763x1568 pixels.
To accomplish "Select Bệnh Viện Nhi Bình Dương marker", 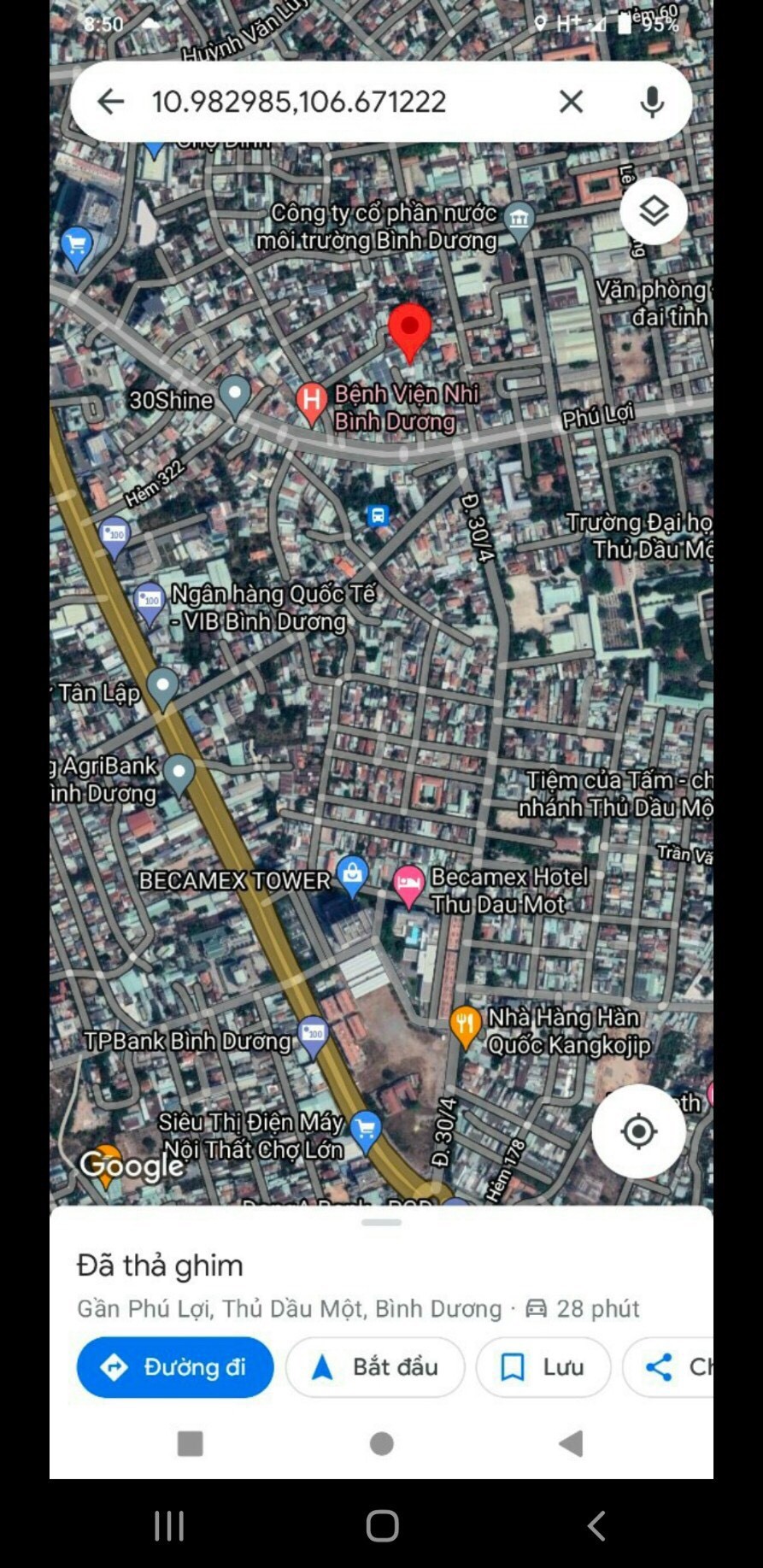I will tap(312, 402).
